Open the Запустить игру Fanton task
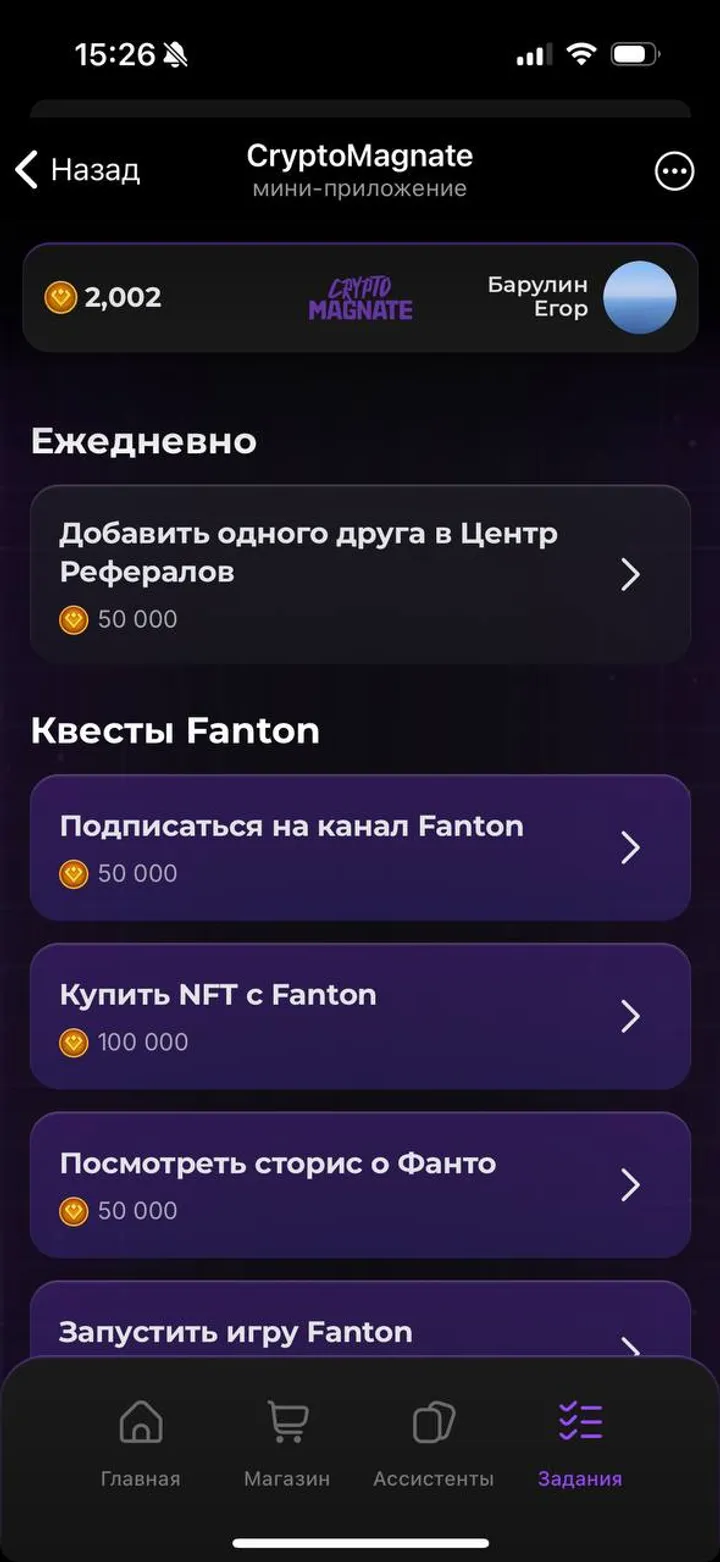 pos(360,1330)
